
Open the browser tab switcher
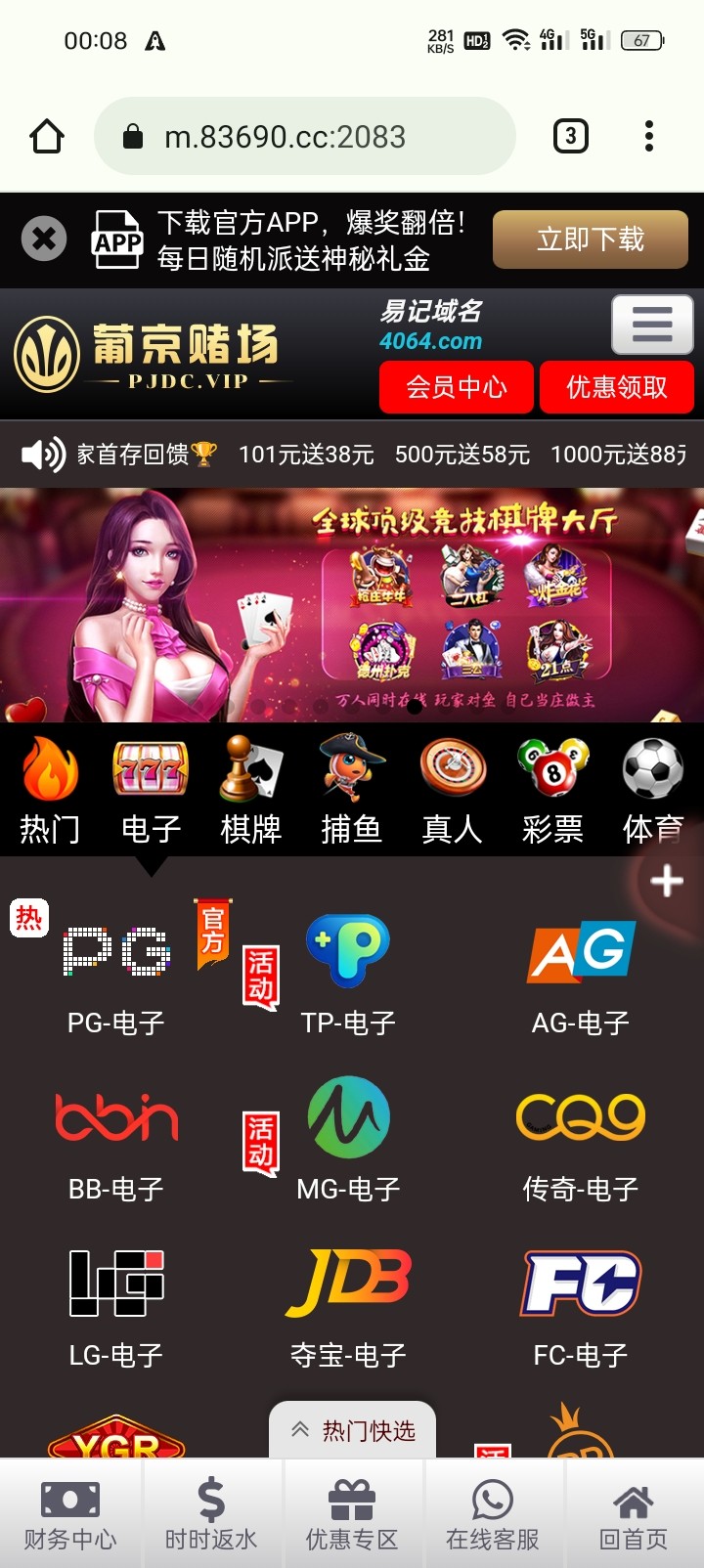click(x=571, y=136)
